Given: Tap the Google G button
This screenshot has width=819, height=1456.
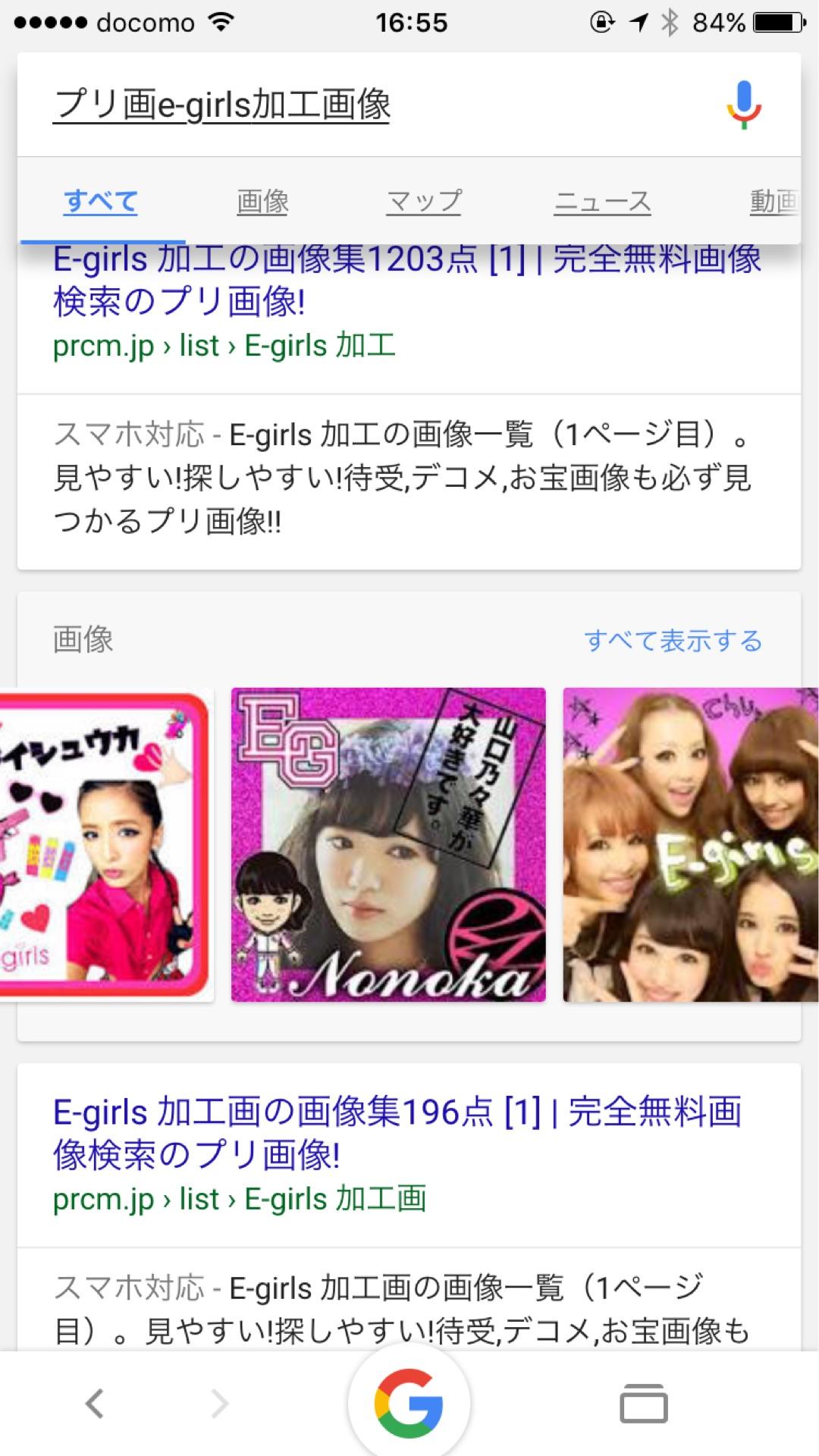Looking at the screenshot, I should click(409, 1404).
